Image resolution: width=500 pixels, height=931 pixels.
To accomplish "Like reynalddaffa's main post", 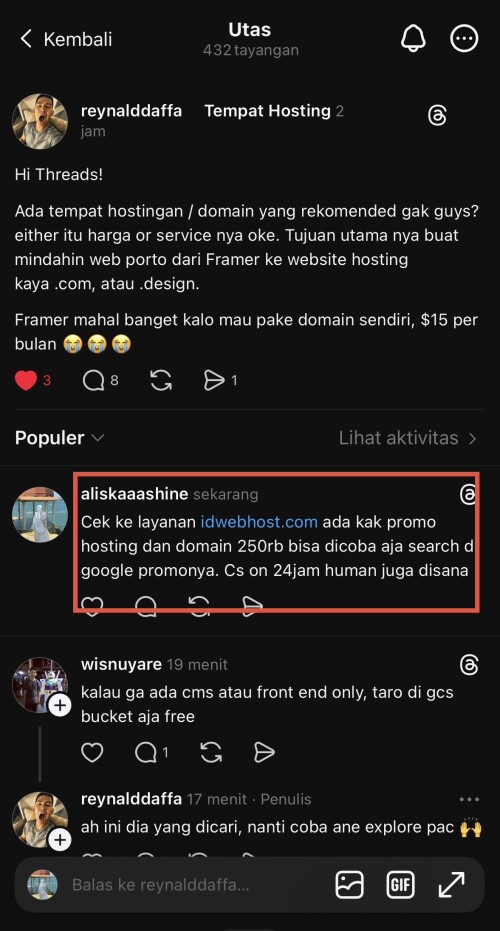I will (26, 381).
